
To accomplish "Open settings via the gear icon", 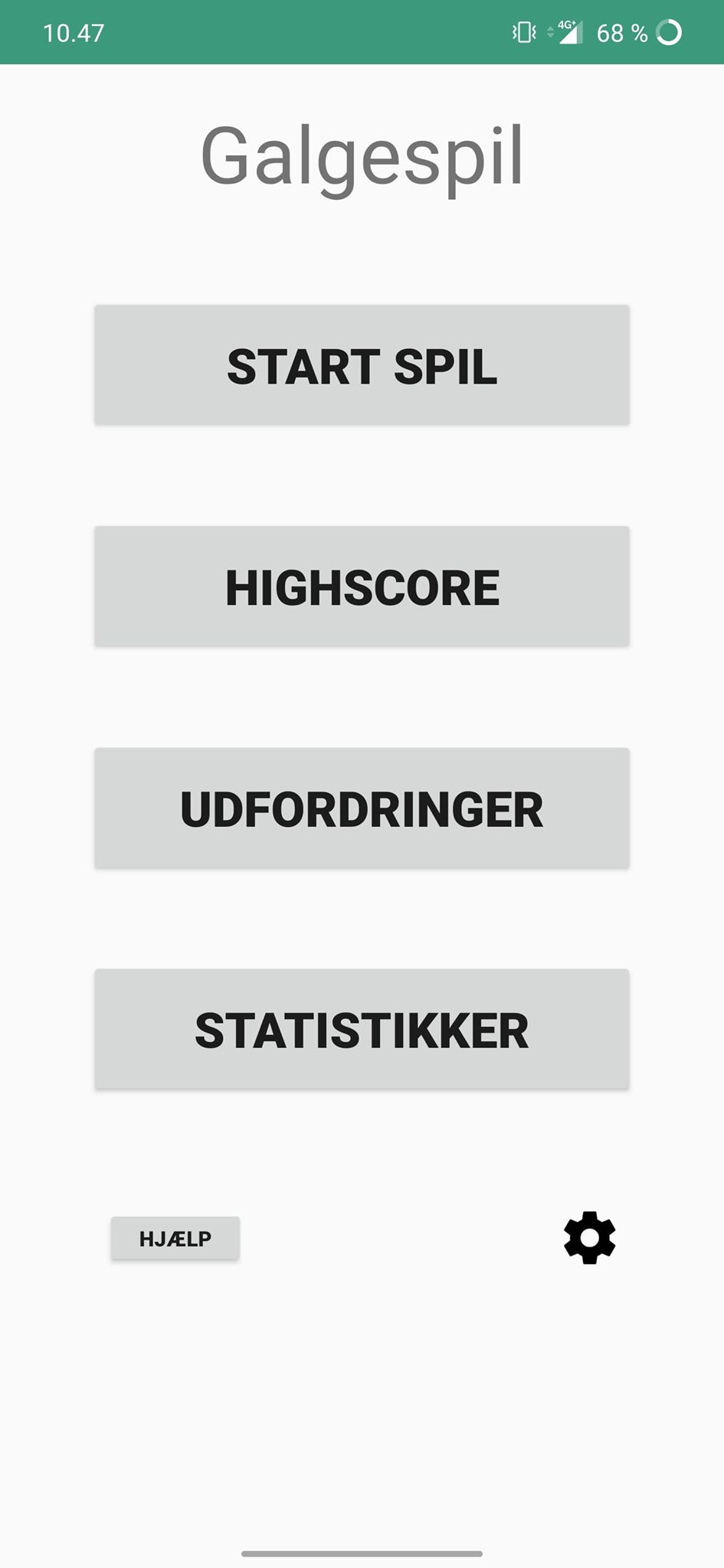I will pyautogui.click(x=589, y=1237).
